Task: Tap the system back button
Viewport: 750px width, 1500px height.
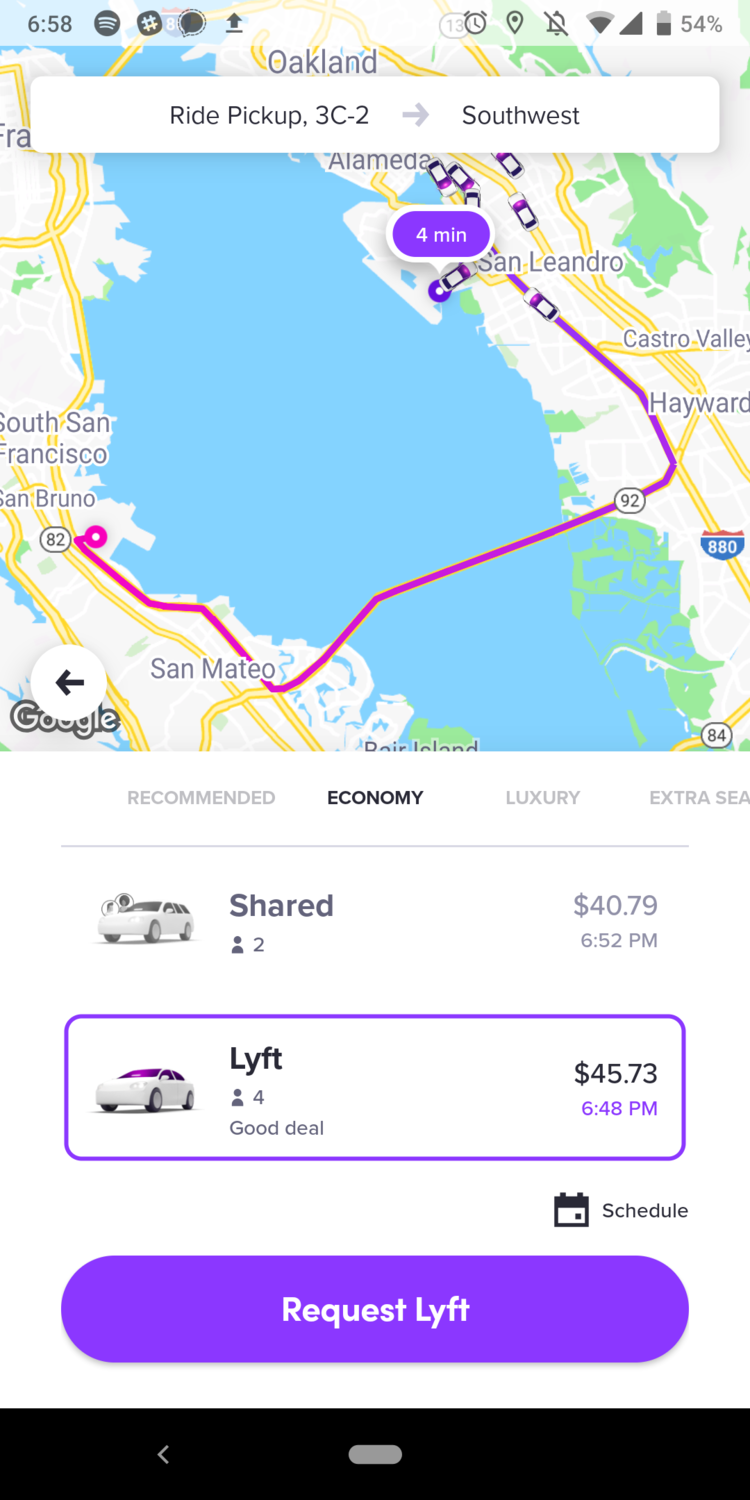Action: [163, 1454]
